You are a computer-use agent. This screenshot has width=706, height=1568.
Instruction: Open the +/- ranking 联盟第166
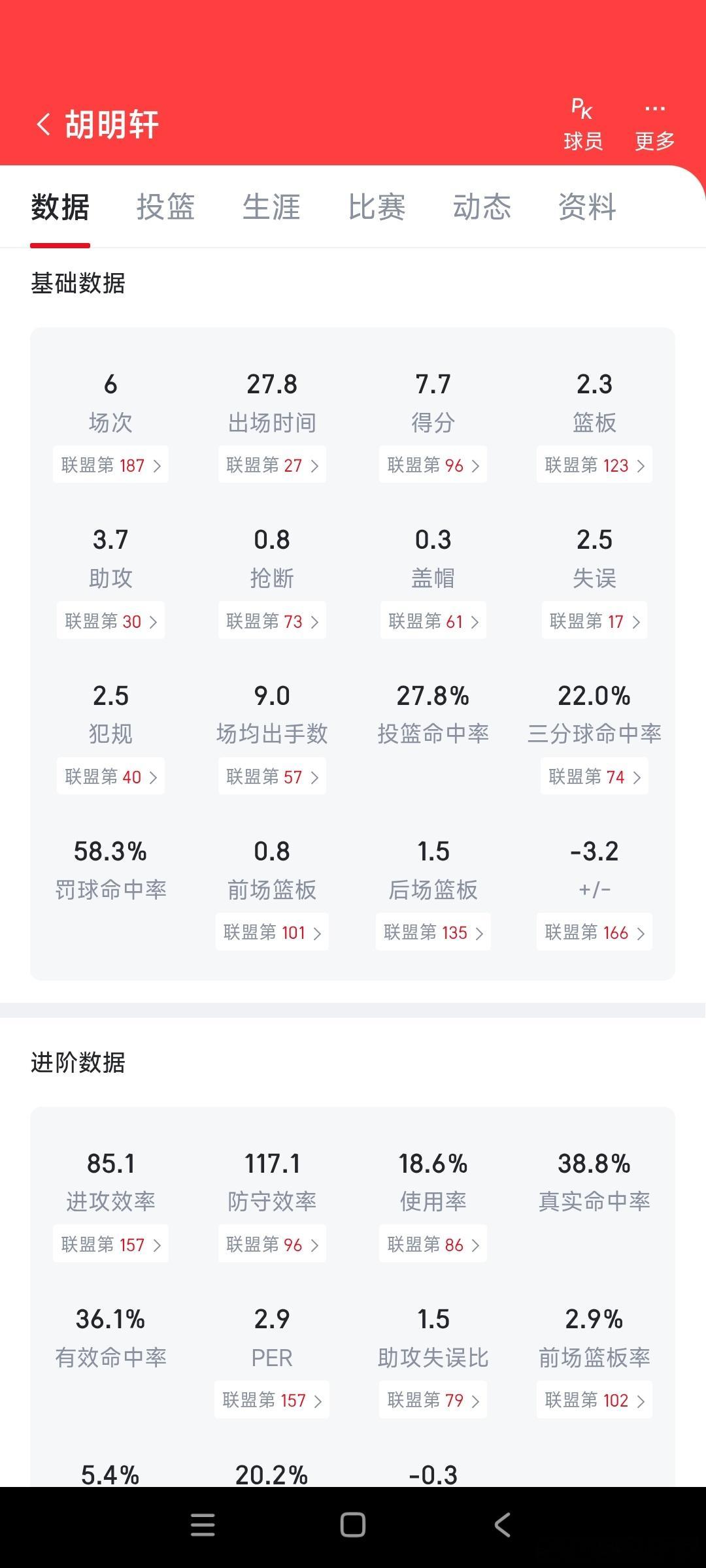pos(594,932)
